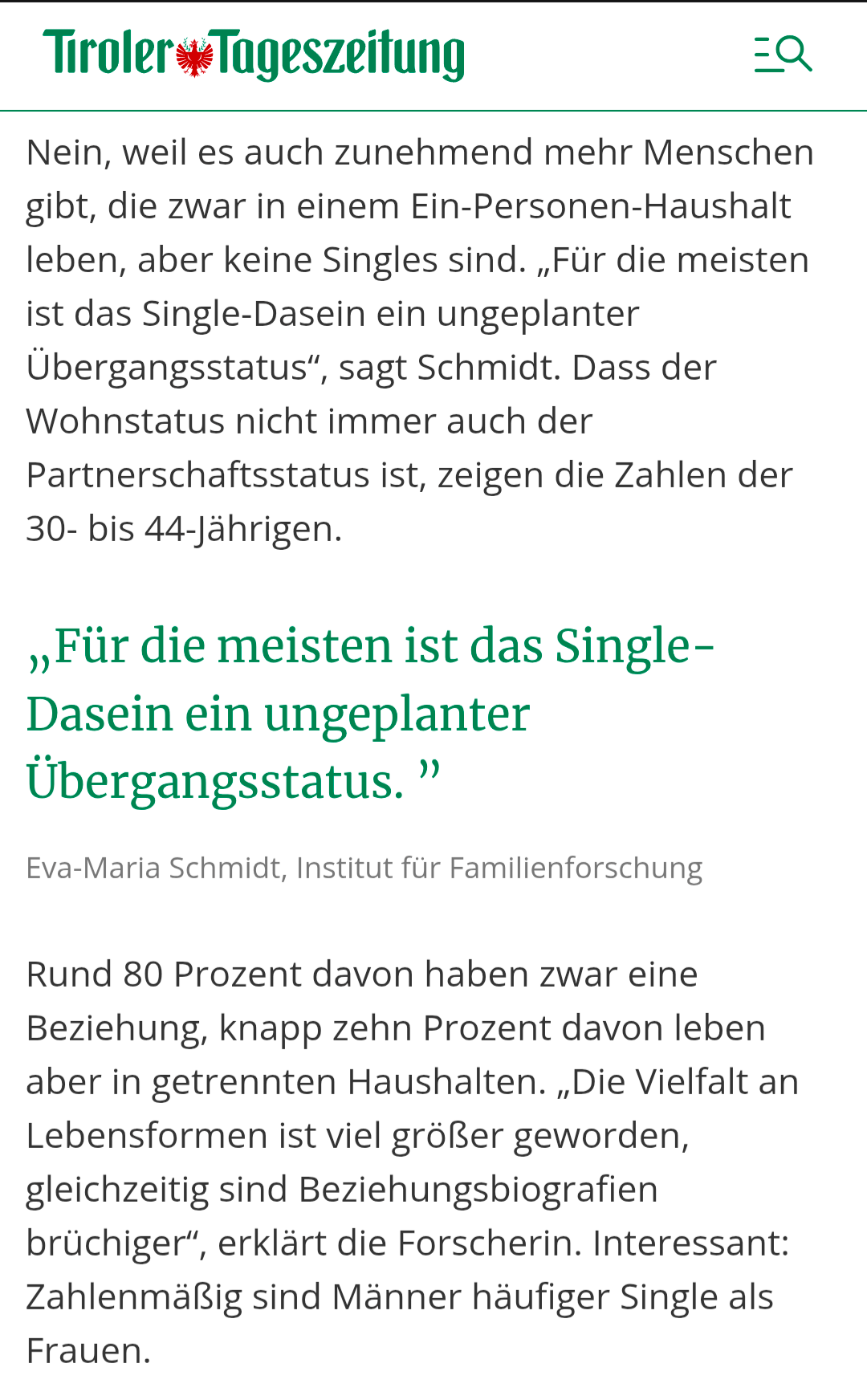Tap the Tiroler Tageszeitung logo for the homepage

click(x=254, y=55)
